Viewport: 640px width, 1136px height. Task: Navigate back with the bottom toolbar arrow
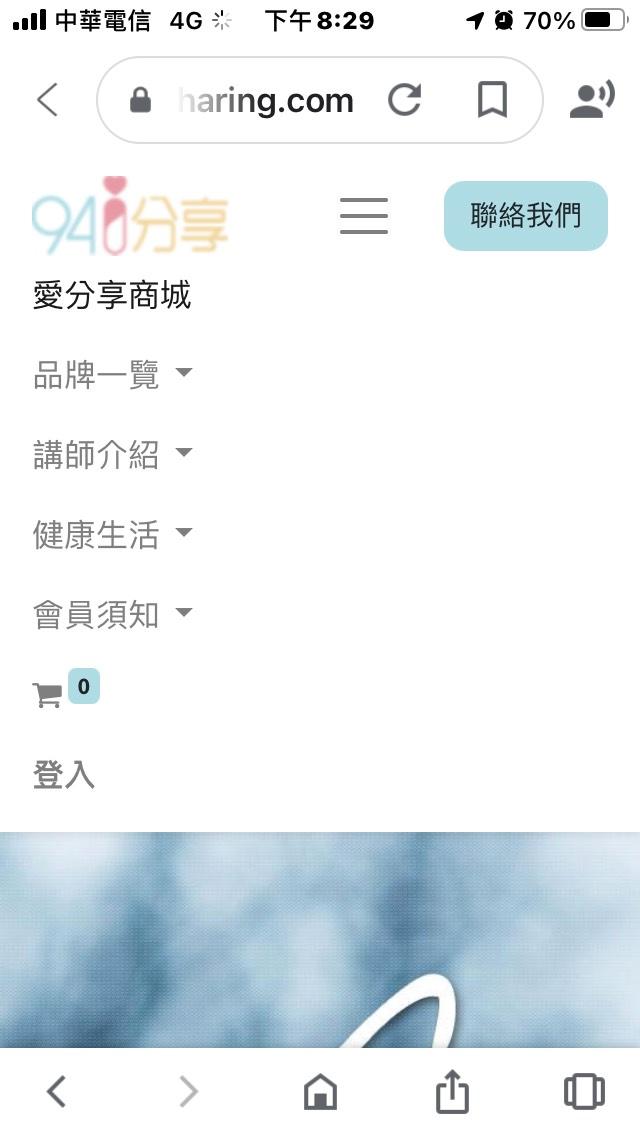(56, 1092)
